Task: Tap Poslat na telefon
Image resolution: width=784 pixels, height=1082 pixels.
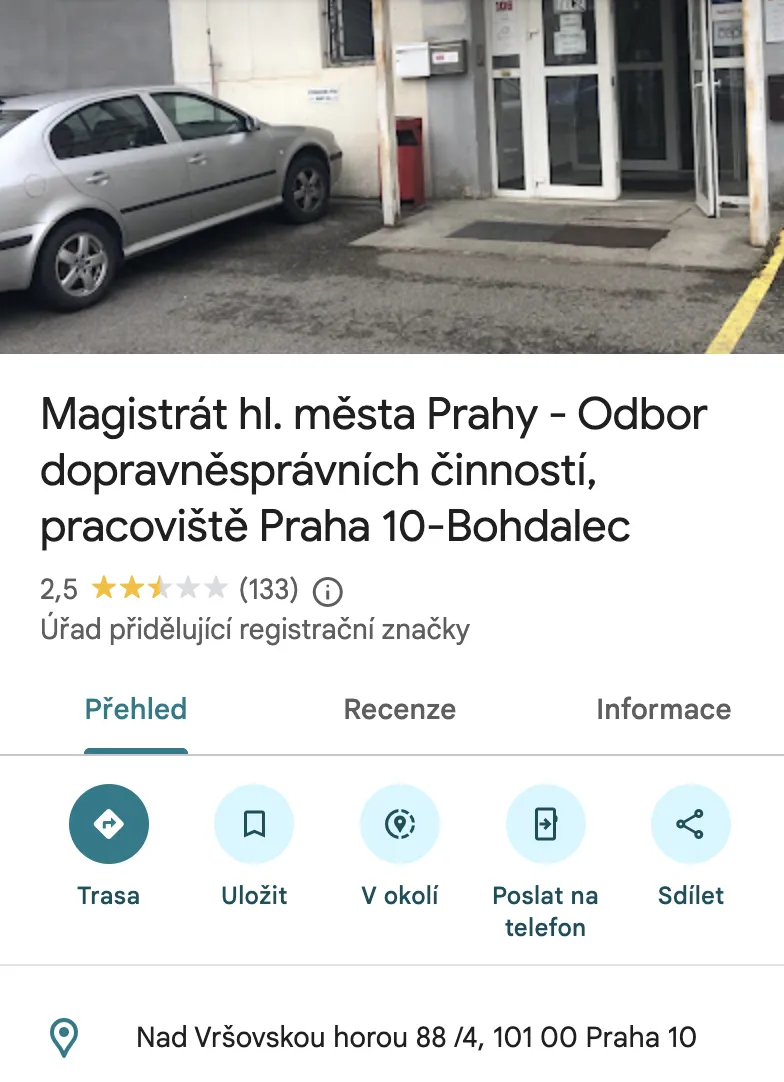Action: tap(545, 825)
